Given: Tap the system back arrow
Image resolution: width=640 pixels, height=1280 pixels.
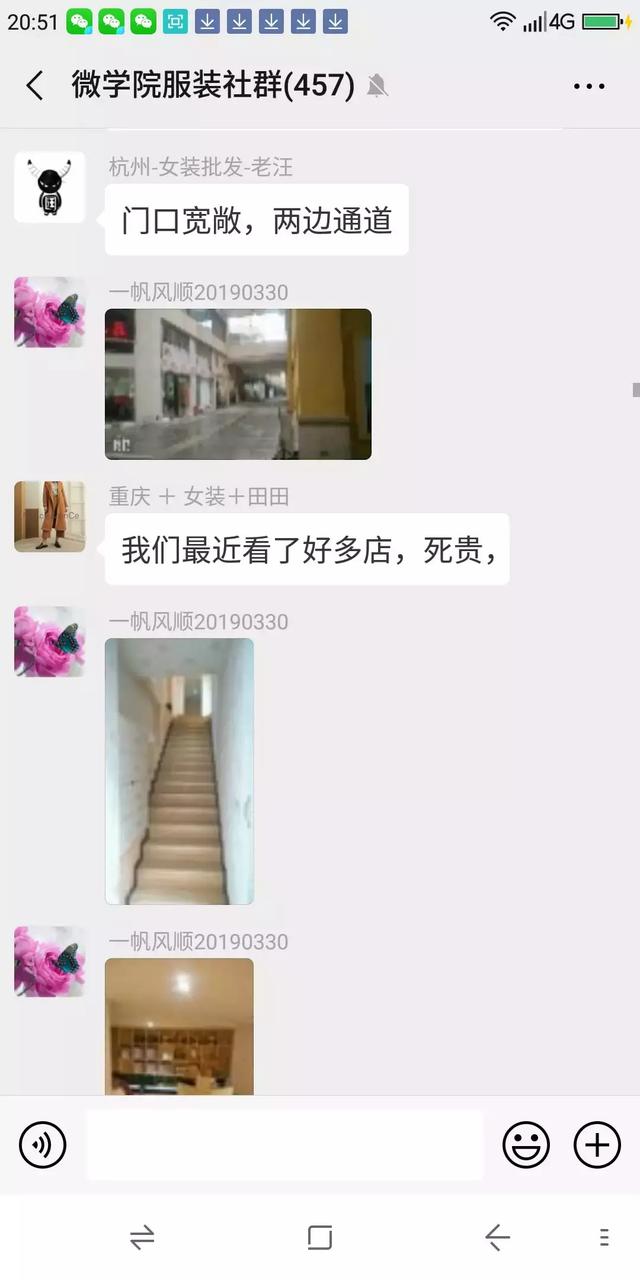Looking at the screenshot, I should [x=497, y=1238].
